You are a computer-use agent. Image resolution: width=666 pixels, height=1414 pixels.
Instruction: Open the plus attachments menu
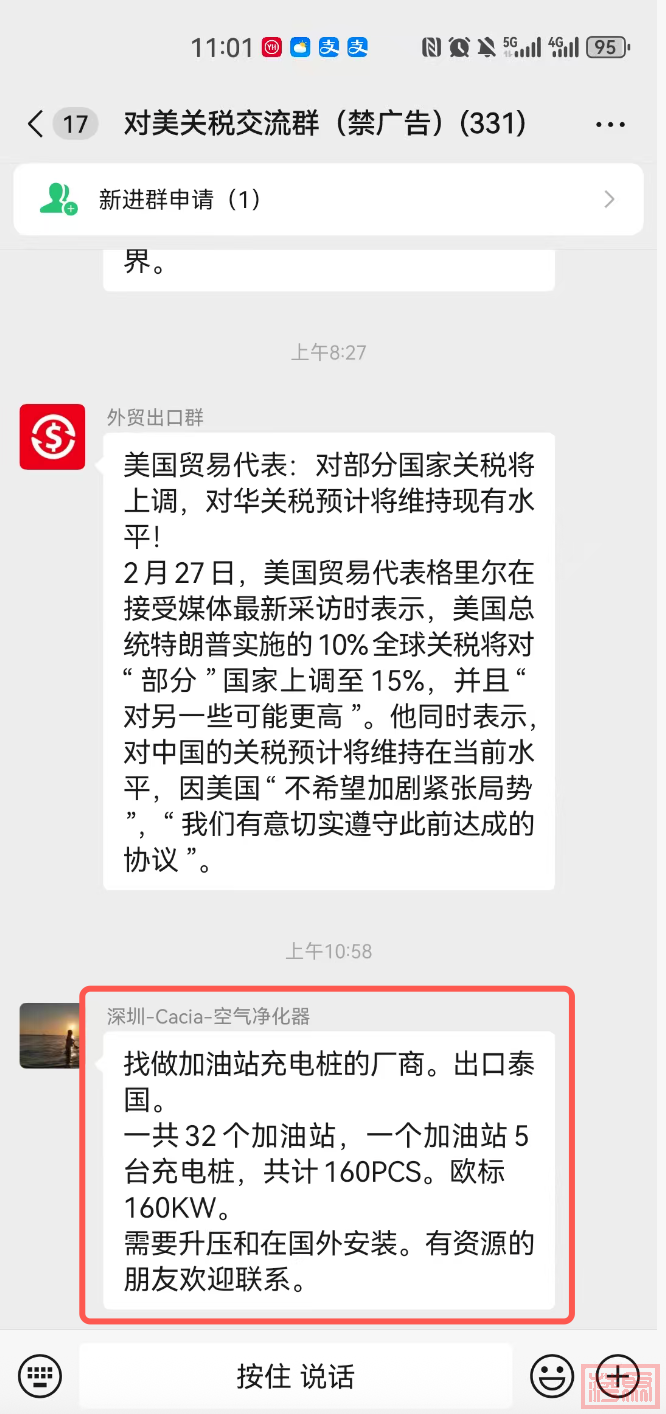[618, 1376]
